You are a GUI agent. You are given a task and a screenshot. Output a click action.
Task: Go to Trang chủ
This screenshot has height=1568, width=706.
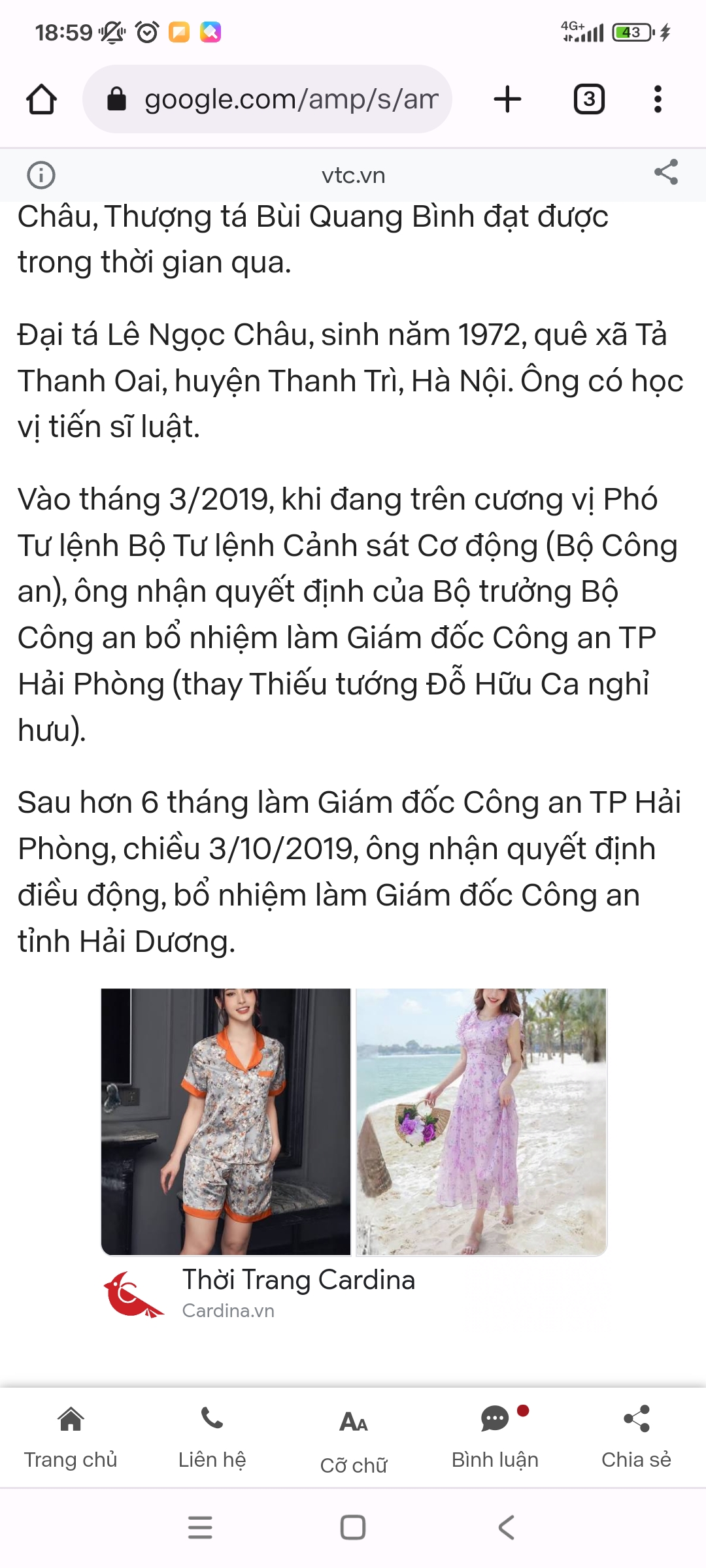tap(71, 1437)
